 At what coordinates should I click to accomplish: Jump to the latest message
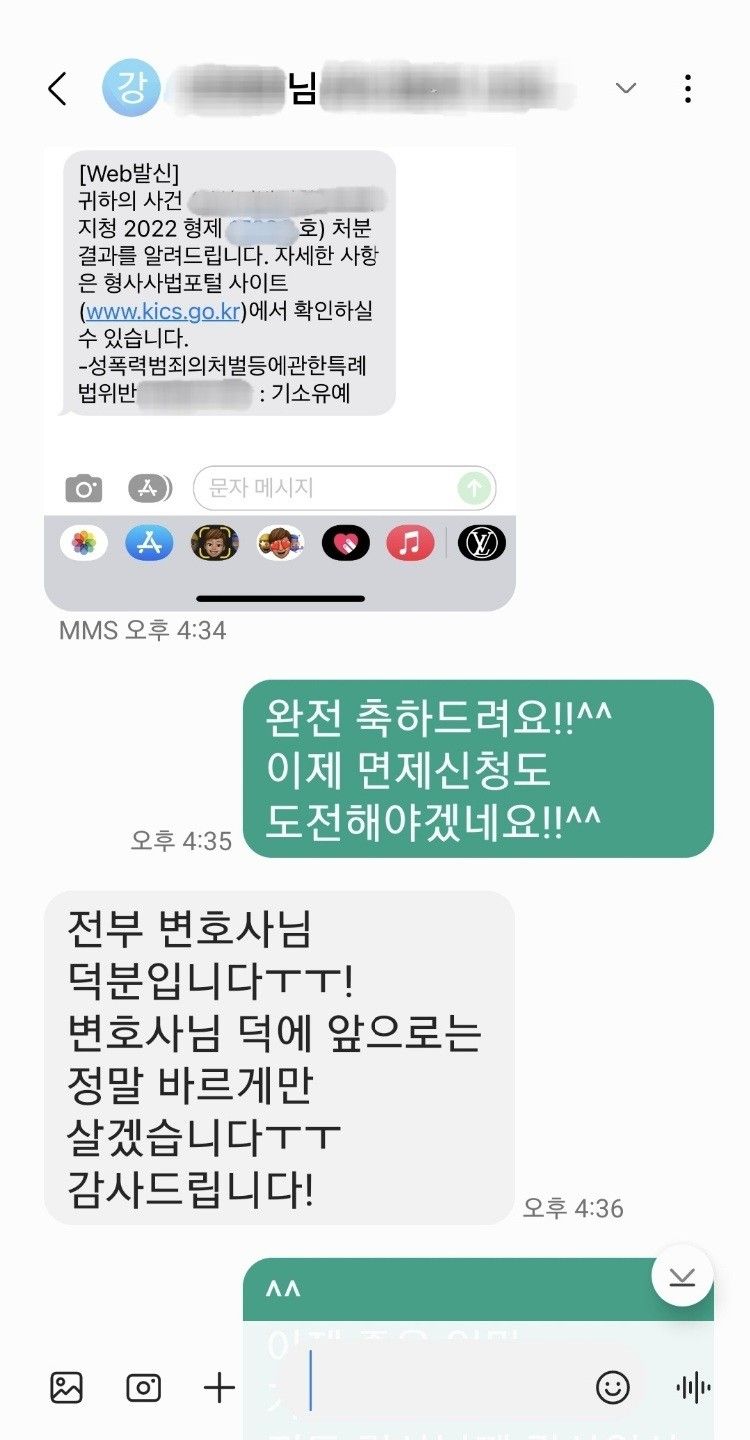coord(682,1276)
